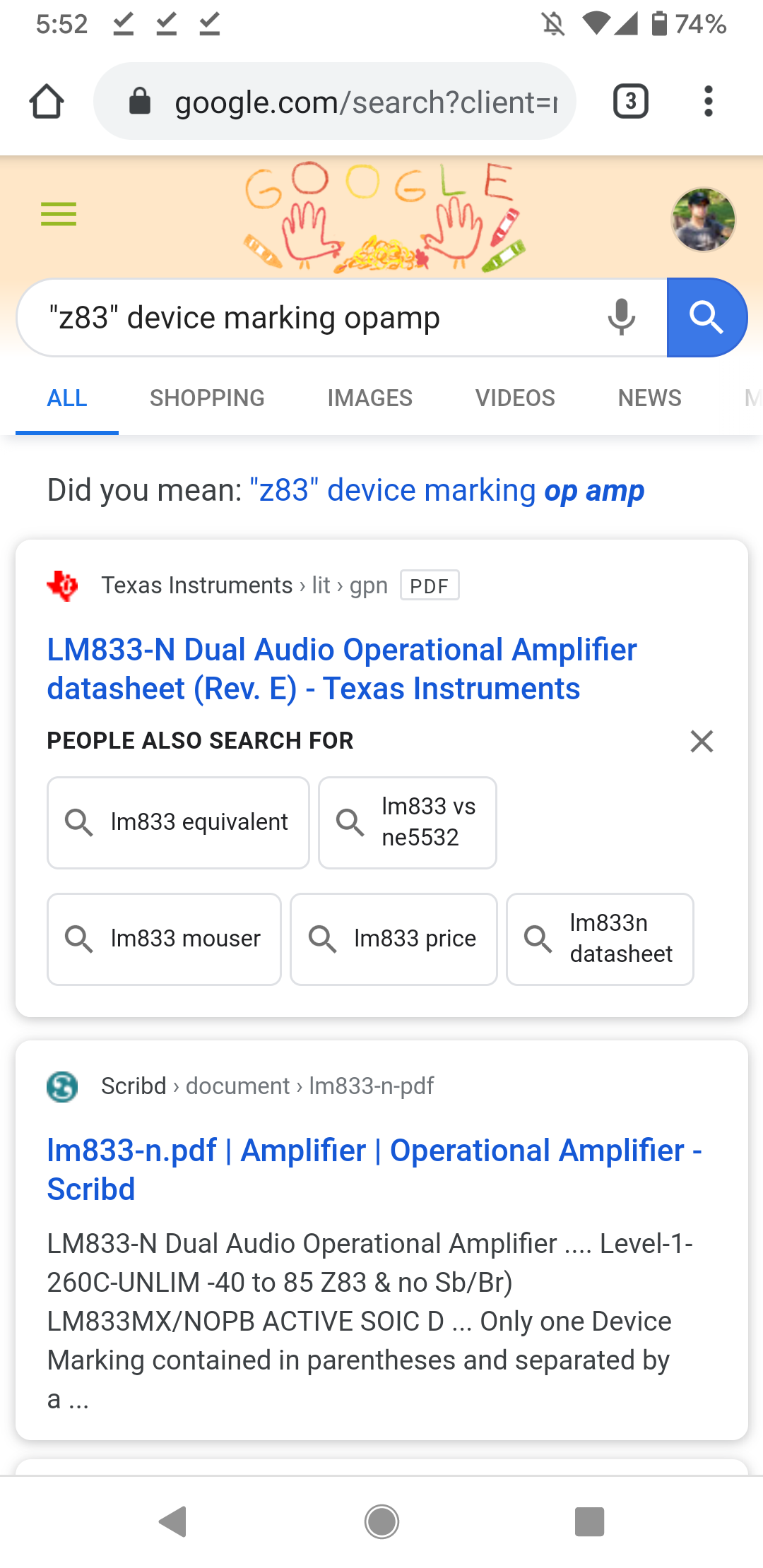Start voice search with the microphone
This screenshot has height=1568, width=763.
[622, 318]
